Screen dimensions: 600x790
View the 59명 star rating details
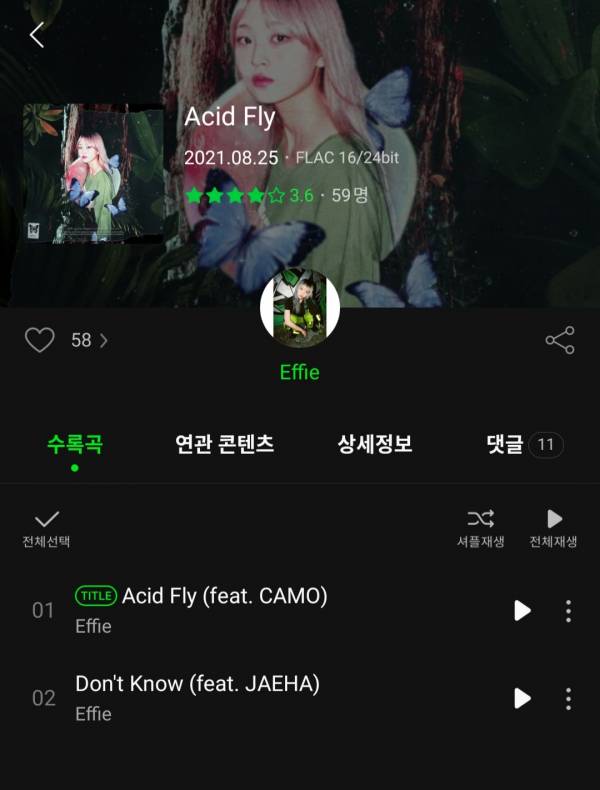277,195
